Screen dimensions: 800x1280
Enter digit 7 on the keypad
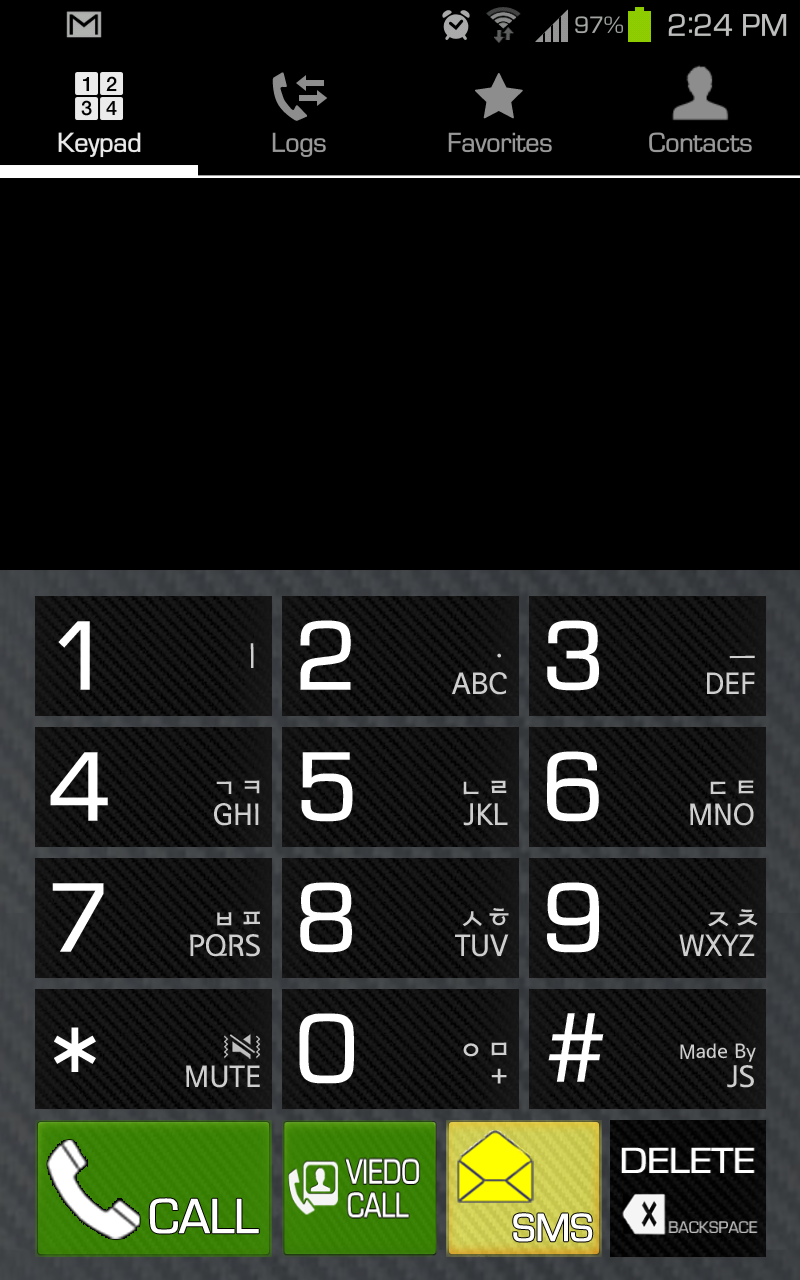153,918
